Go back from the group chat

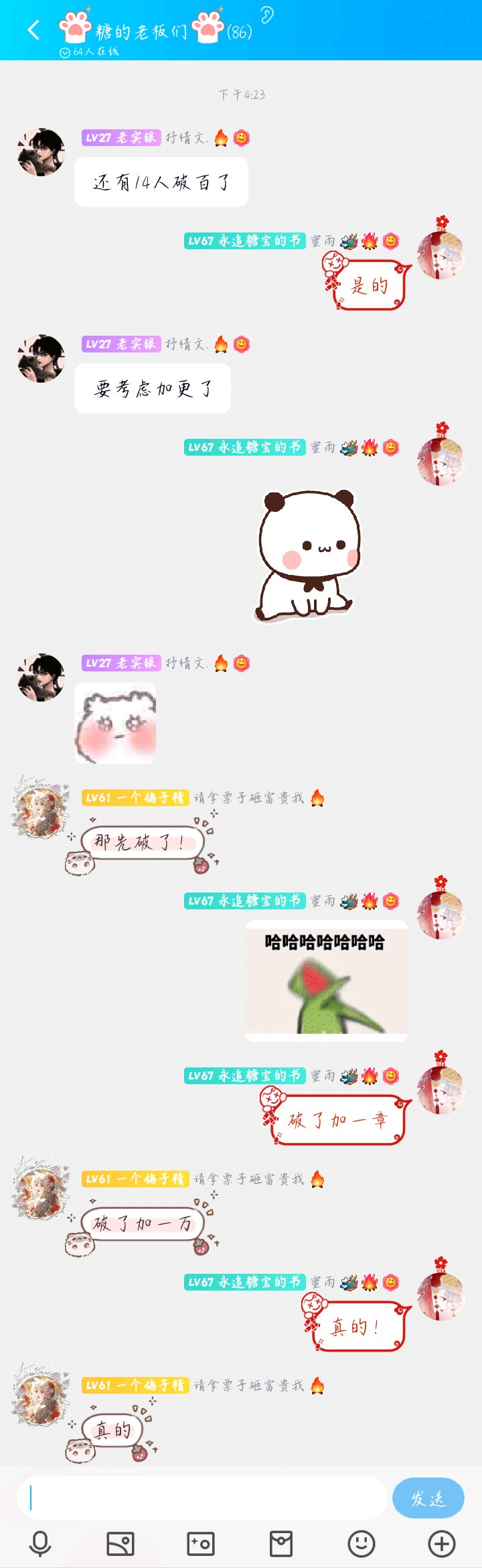pyautogui.click(x=33, y=30)
